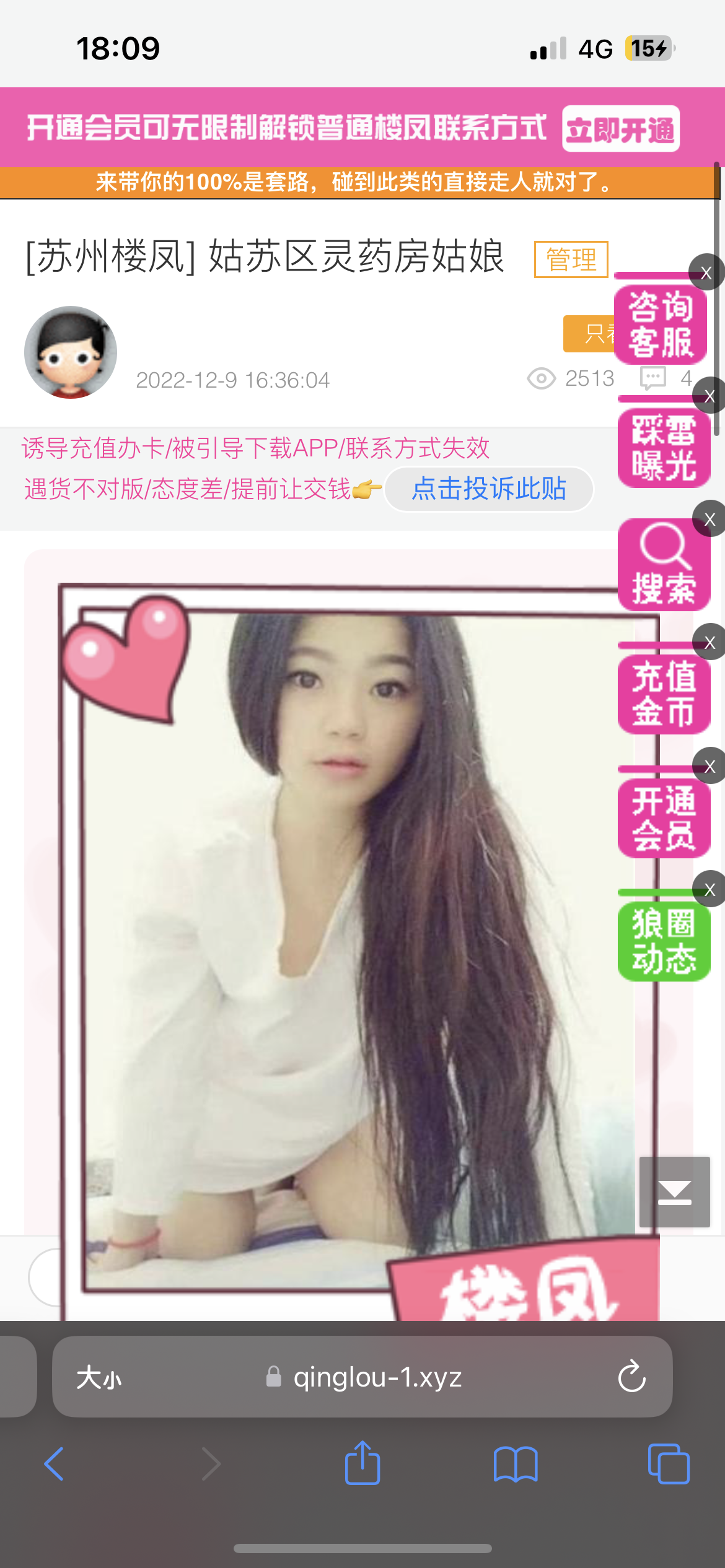Close the 搜索 floating button
This screenshot has height=1568, width=725.
(710, 519)
